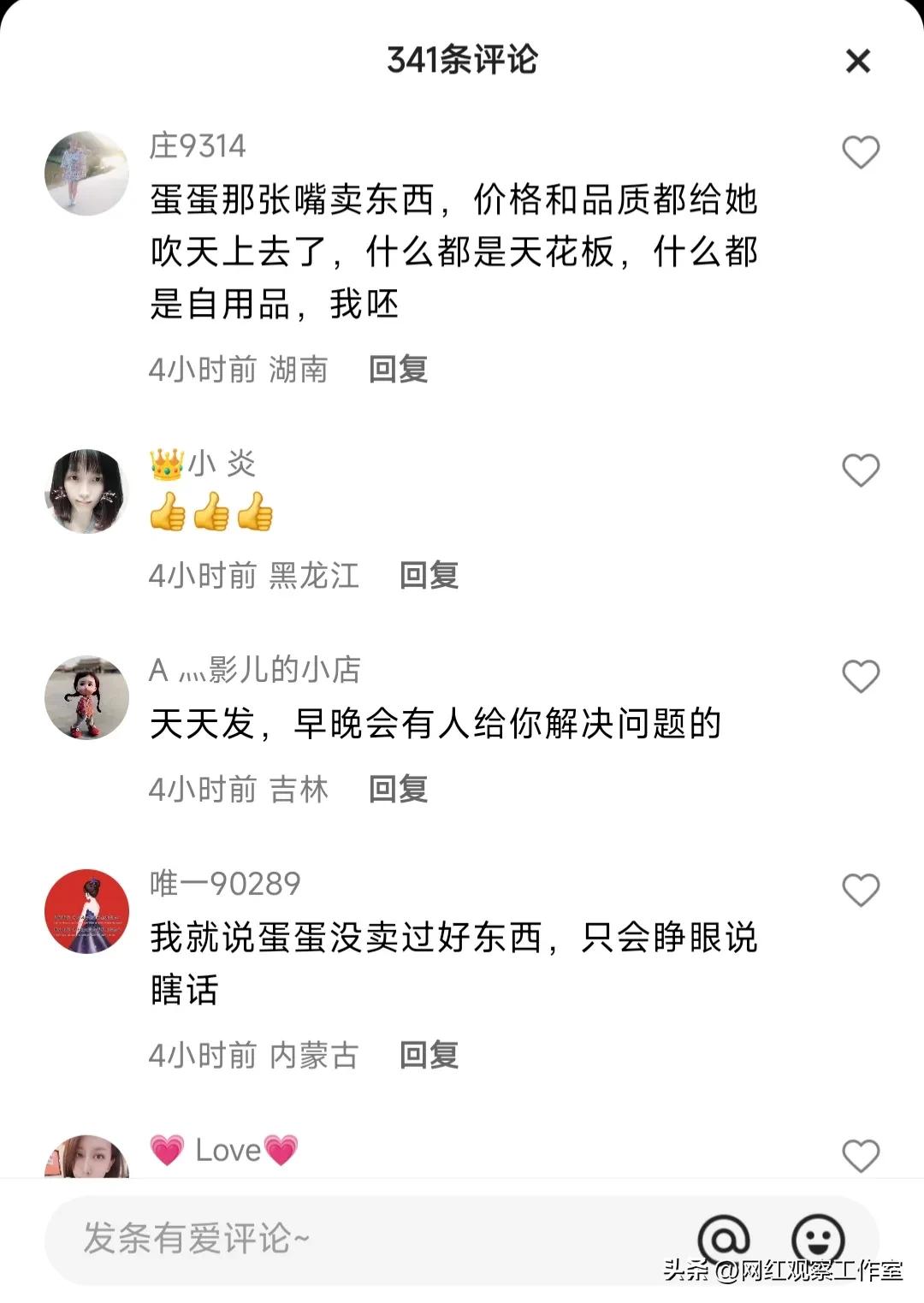Screen dimensions: 924x1303
Task: Open 庄9314's profile via avatar
Action: click(x=86, y=171)
